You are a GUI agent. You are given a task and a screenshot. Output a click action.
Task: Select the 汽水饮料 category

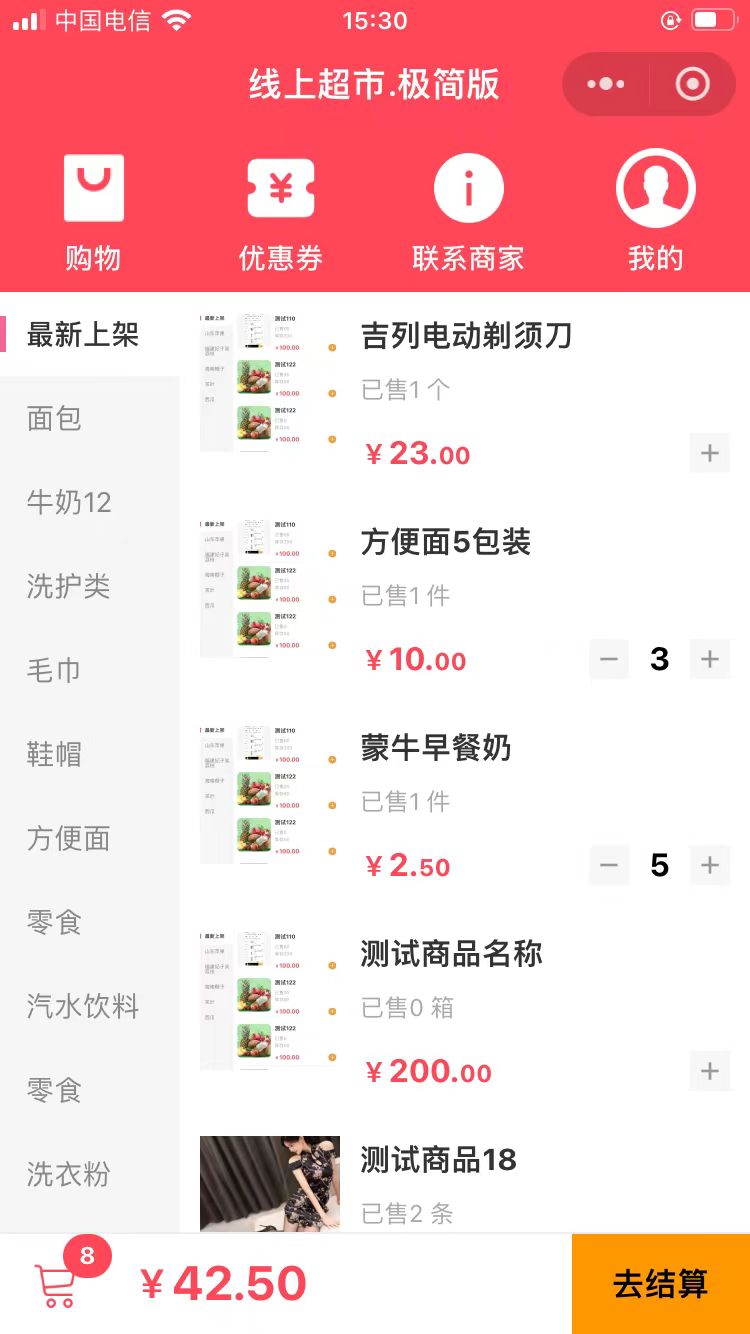[90, 1006]
